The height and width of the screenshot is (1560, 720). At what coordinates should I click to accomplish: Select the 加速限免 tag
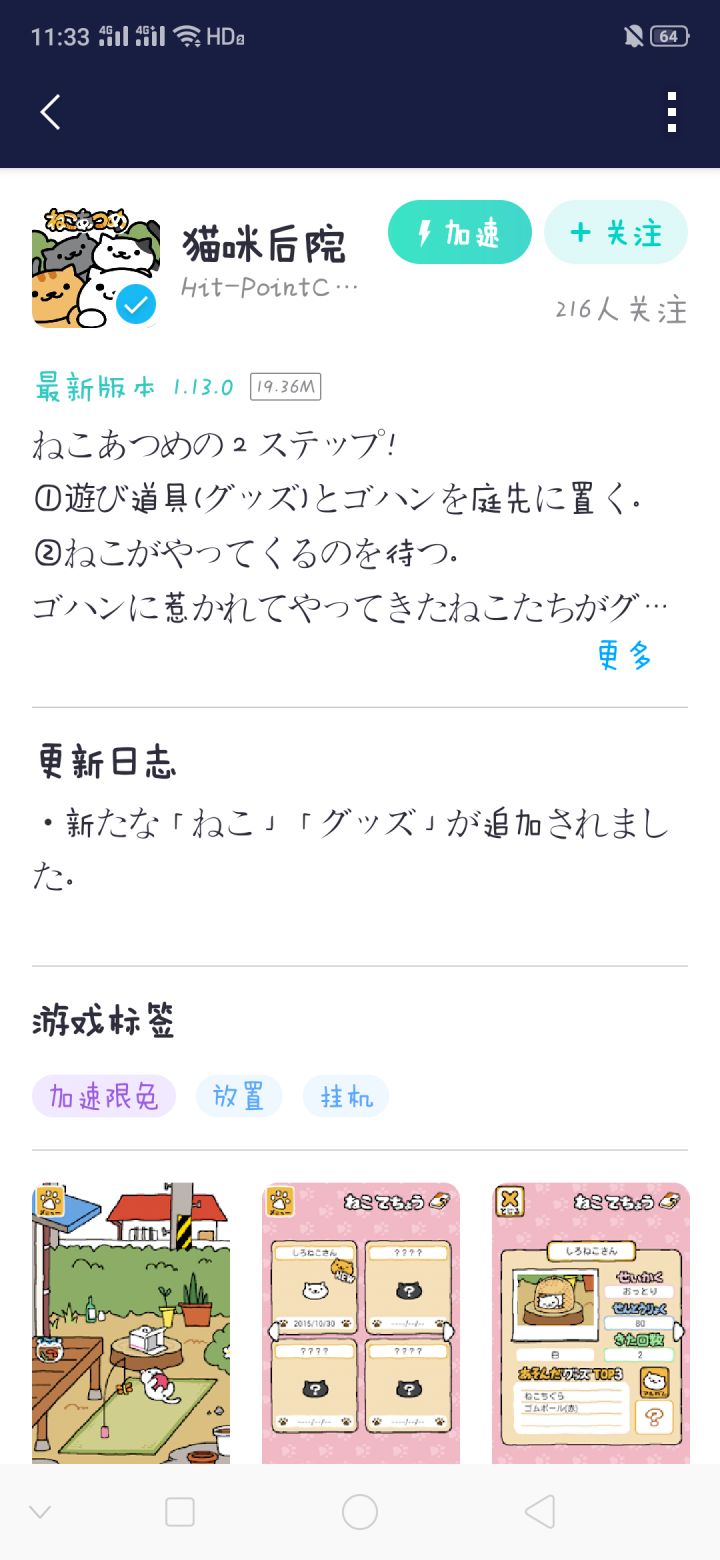(104, 1096)
